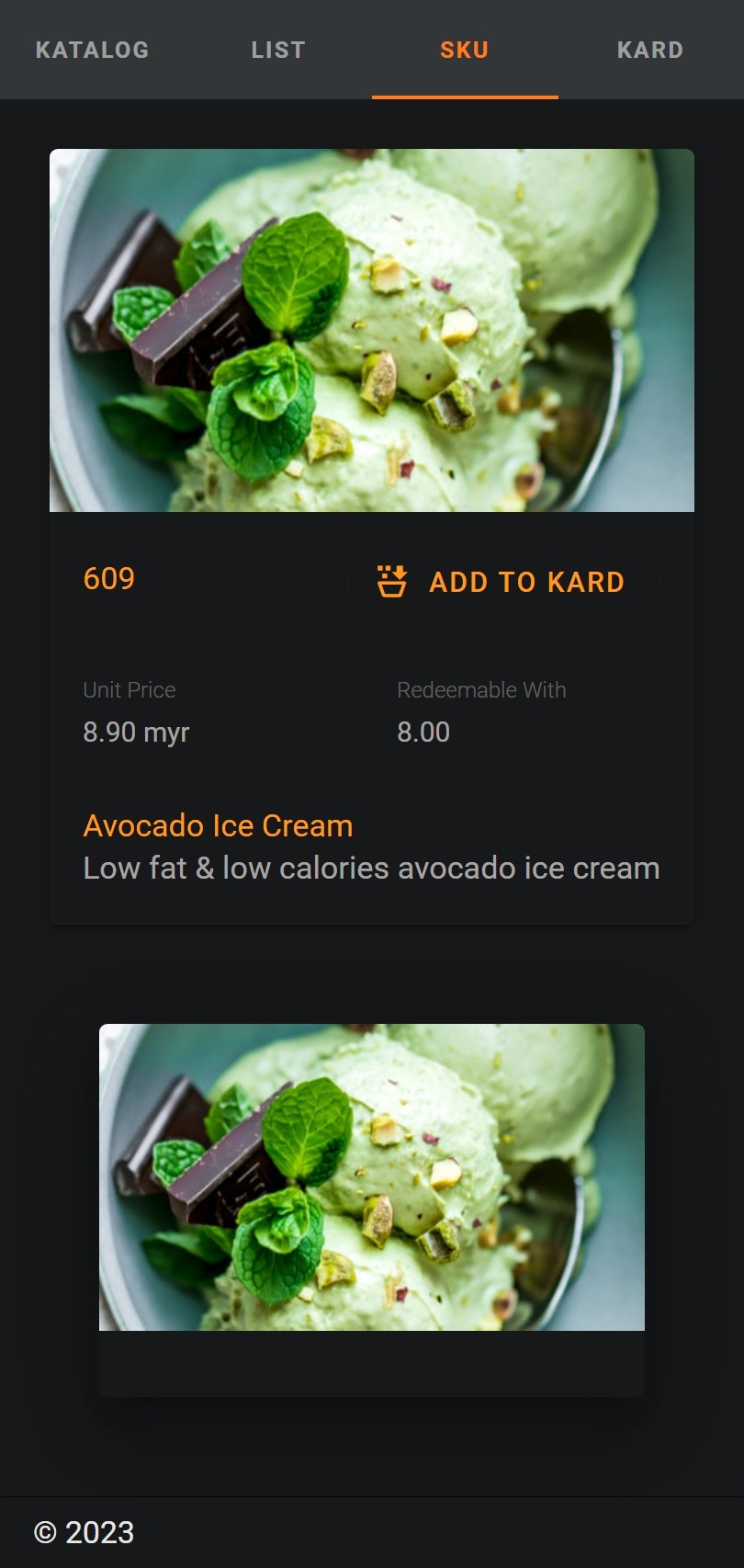
Task: Click the large avocado ice cream product image
Action: coord(372,331)
